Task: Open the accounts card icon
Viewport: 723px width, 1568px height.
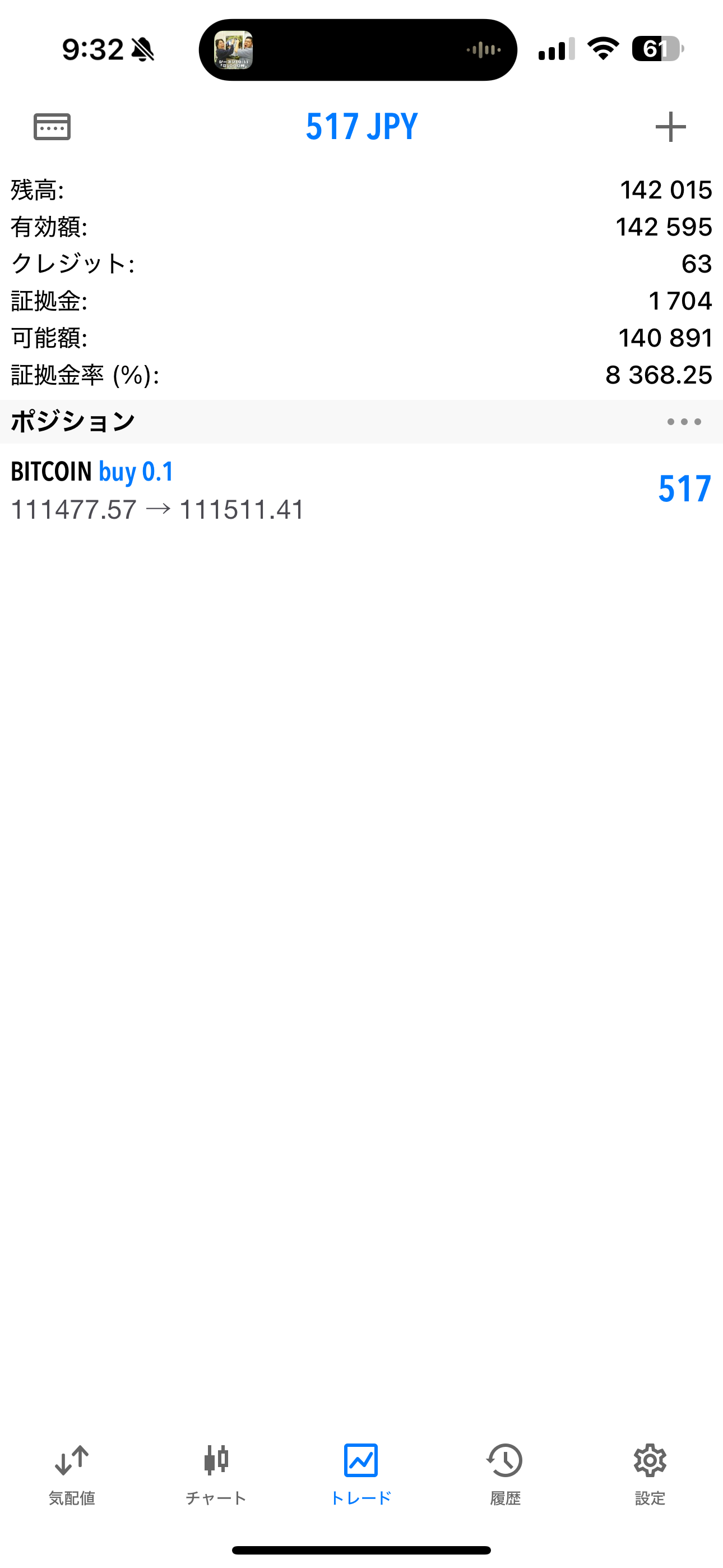Action: point(52,127)
